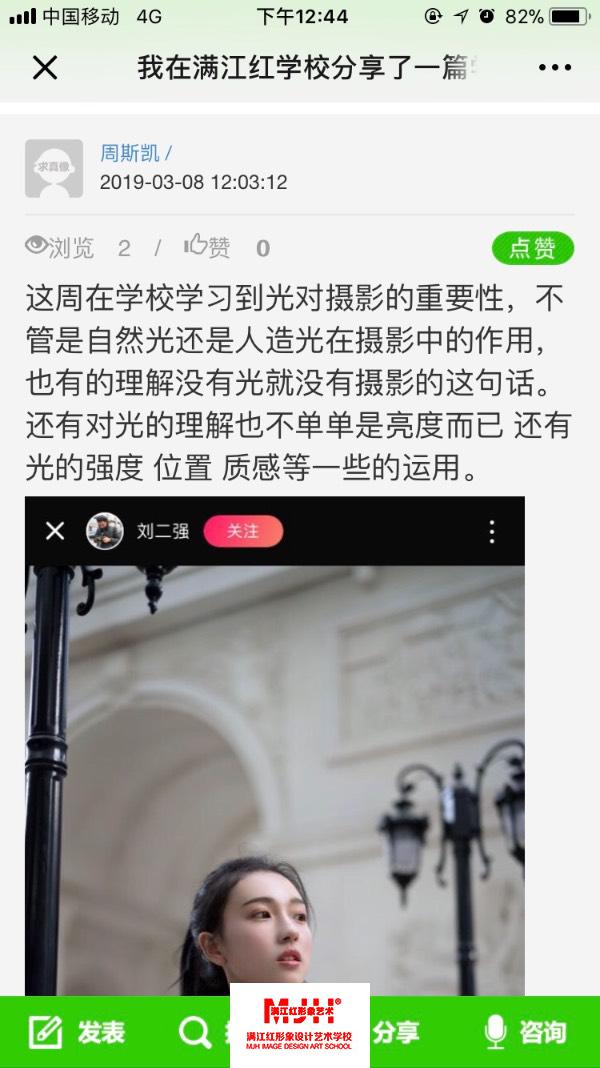Tap the green 点赞 like button
The image size is (600, 1068).
click(532, 248)
